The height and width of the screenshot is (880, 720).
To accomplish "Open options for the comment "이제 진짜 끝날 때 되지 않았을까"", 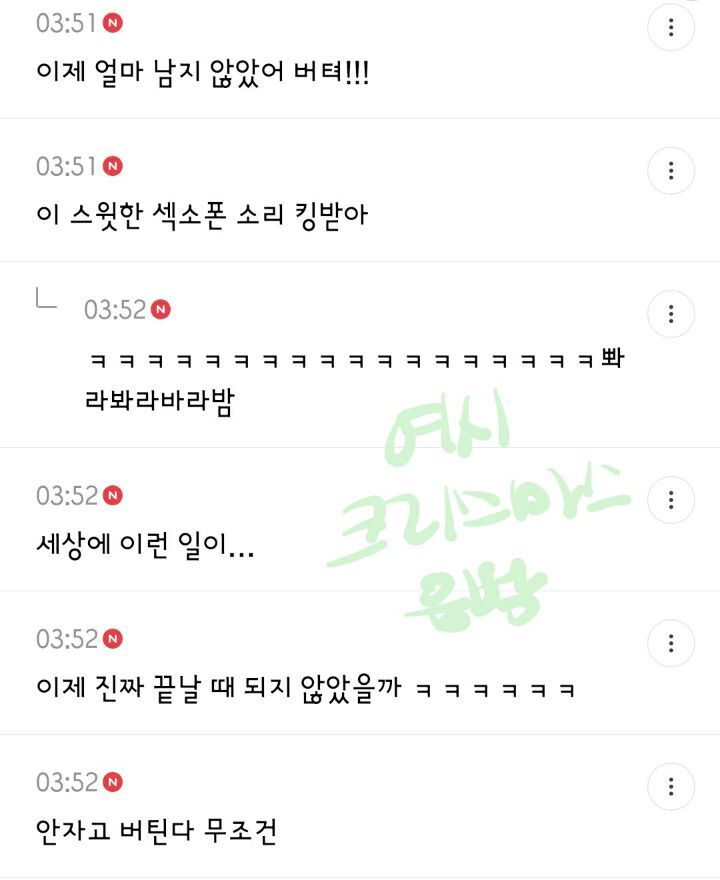I will click(671, 642).
